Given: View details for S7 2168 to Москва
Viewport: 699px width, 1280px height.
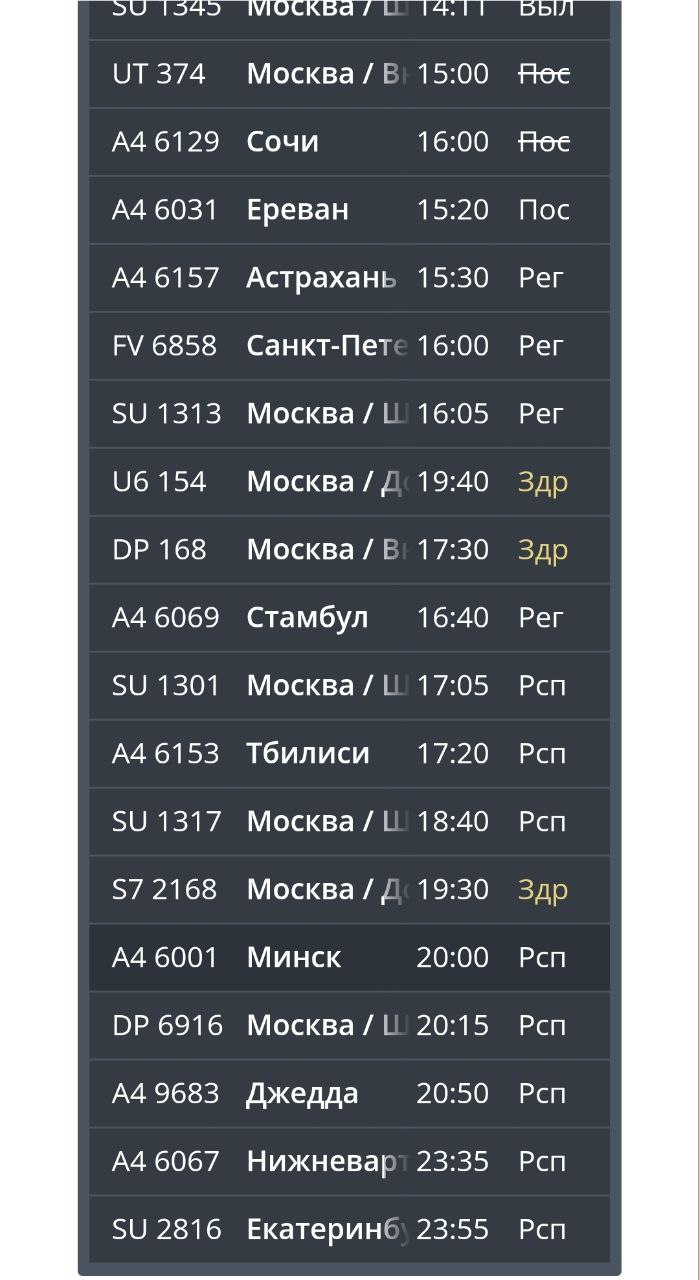Looking at the screenshot, I should pos(348,890).
